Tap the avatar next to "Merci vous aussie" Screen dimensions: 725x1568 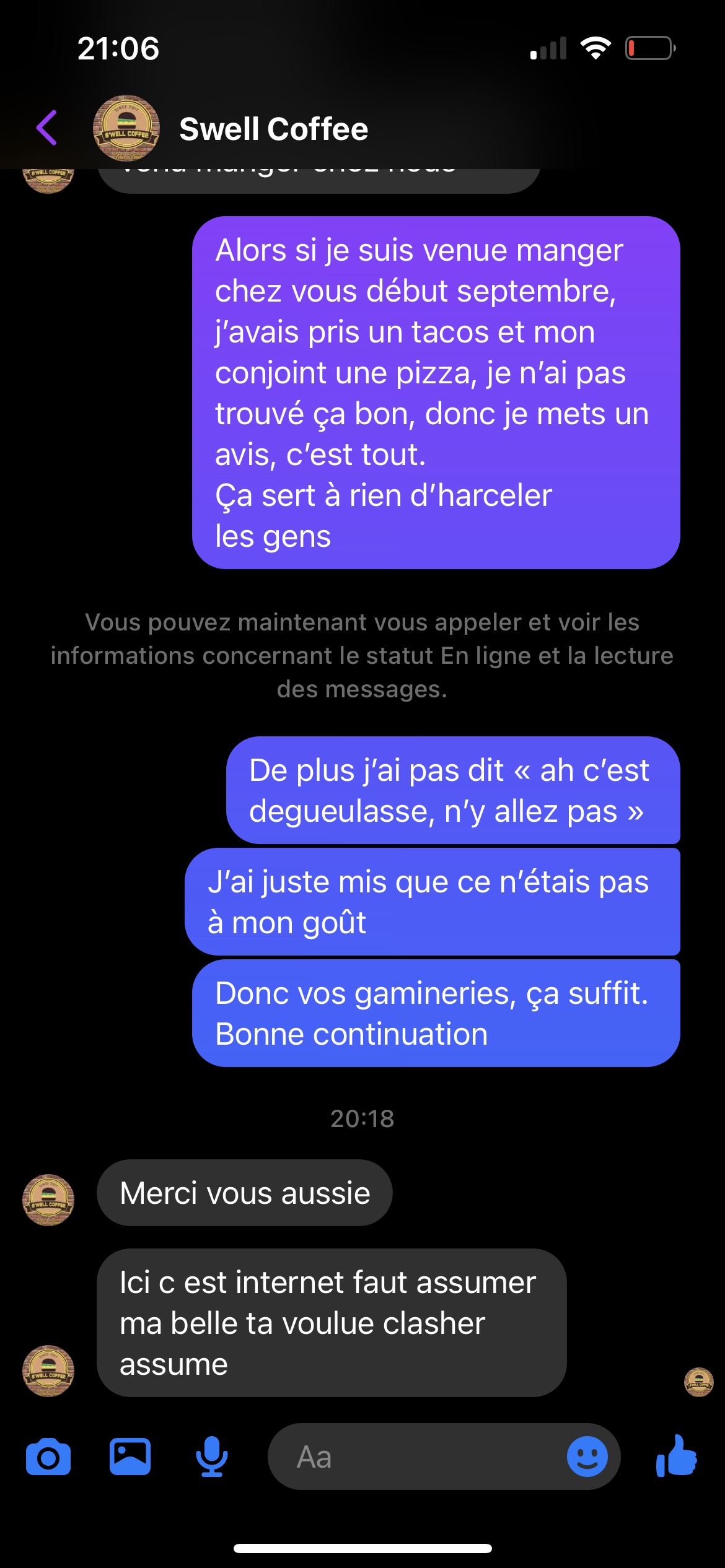tap(48, 1200)
